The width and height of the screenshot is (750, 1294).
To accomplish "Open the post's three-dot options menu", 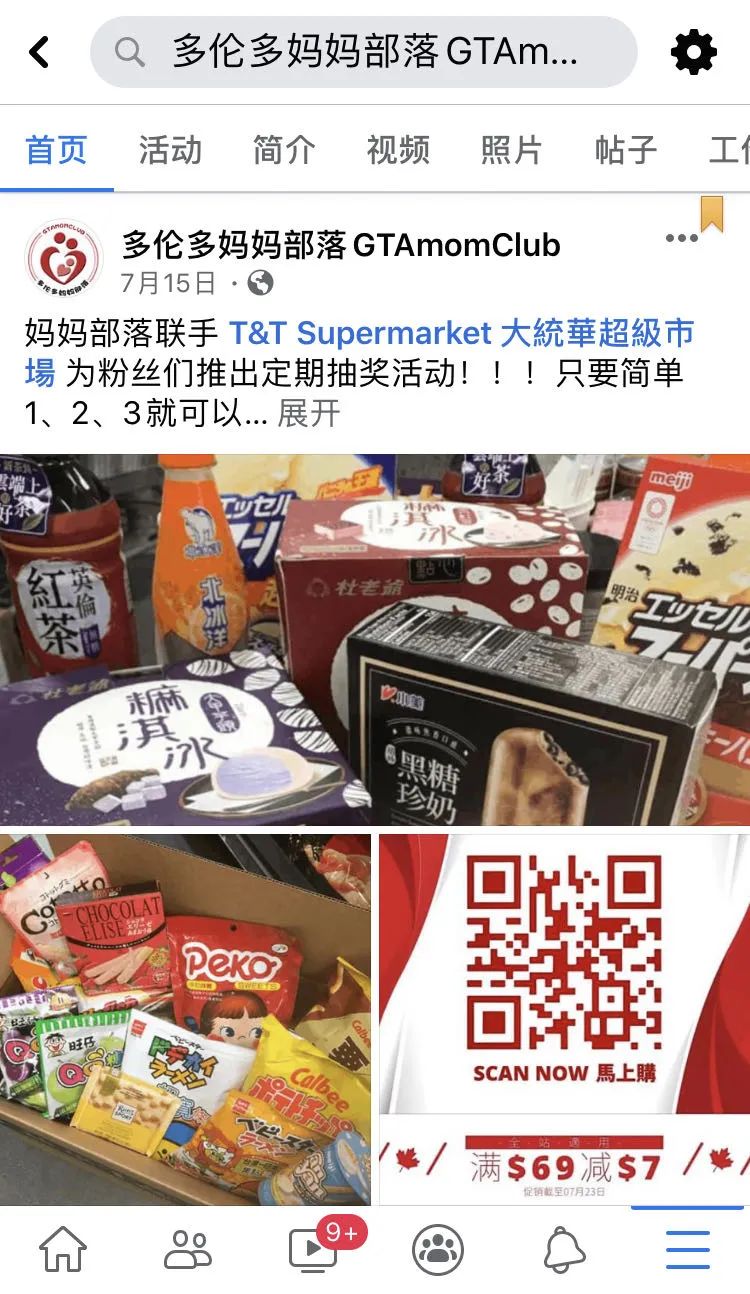I will pyautogui.click(x=680, y=238).
